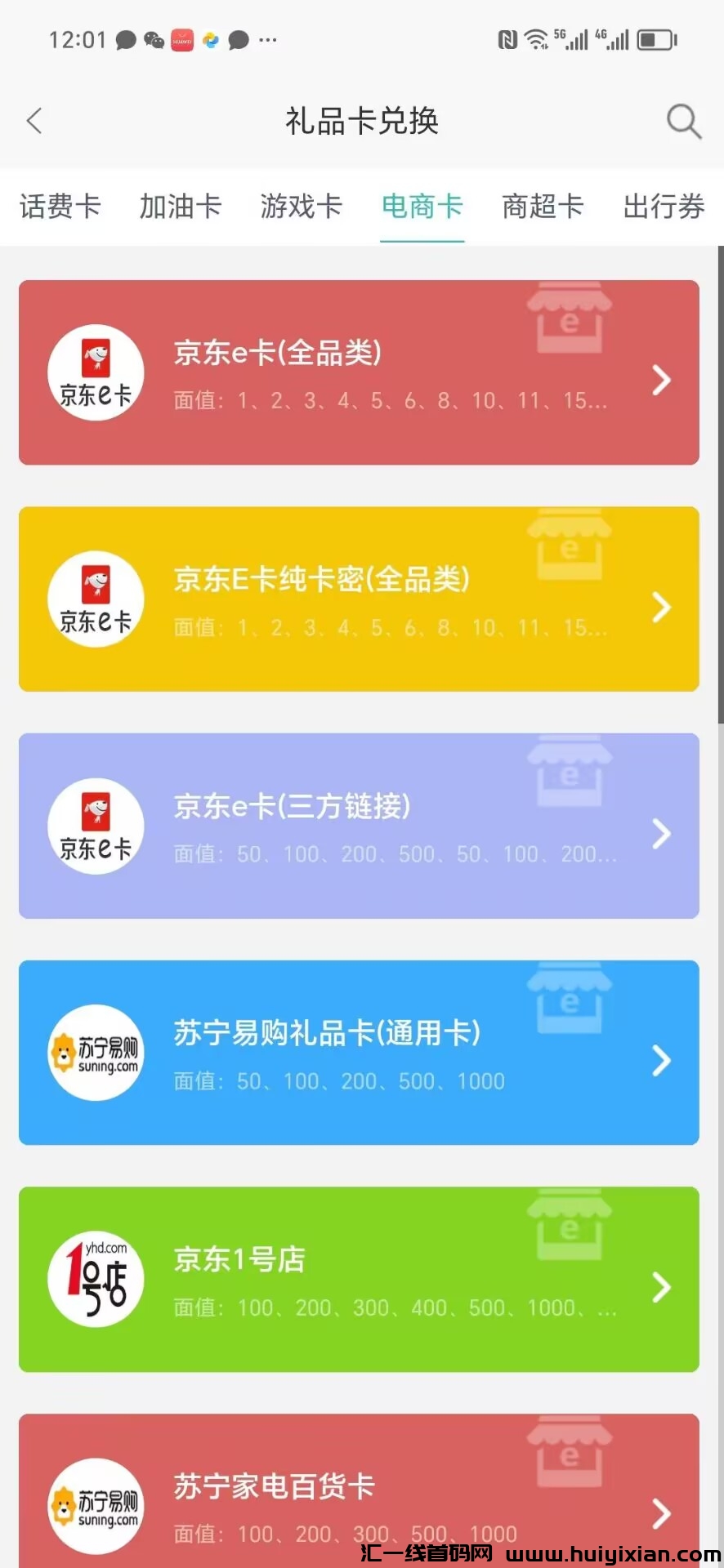Expand 京东1号店 via its right chevron

click(661, 1288)
